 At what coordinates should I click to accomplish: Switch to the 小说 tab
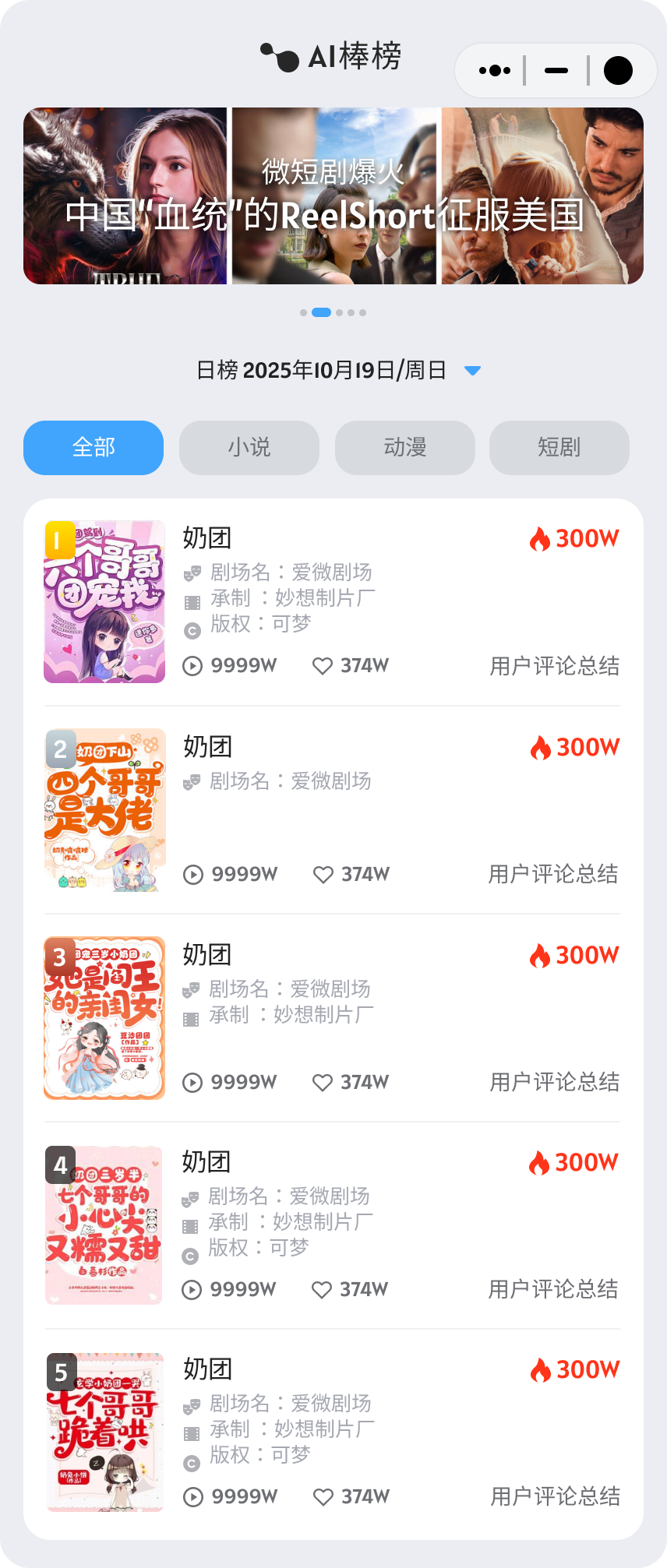[249, 448]
